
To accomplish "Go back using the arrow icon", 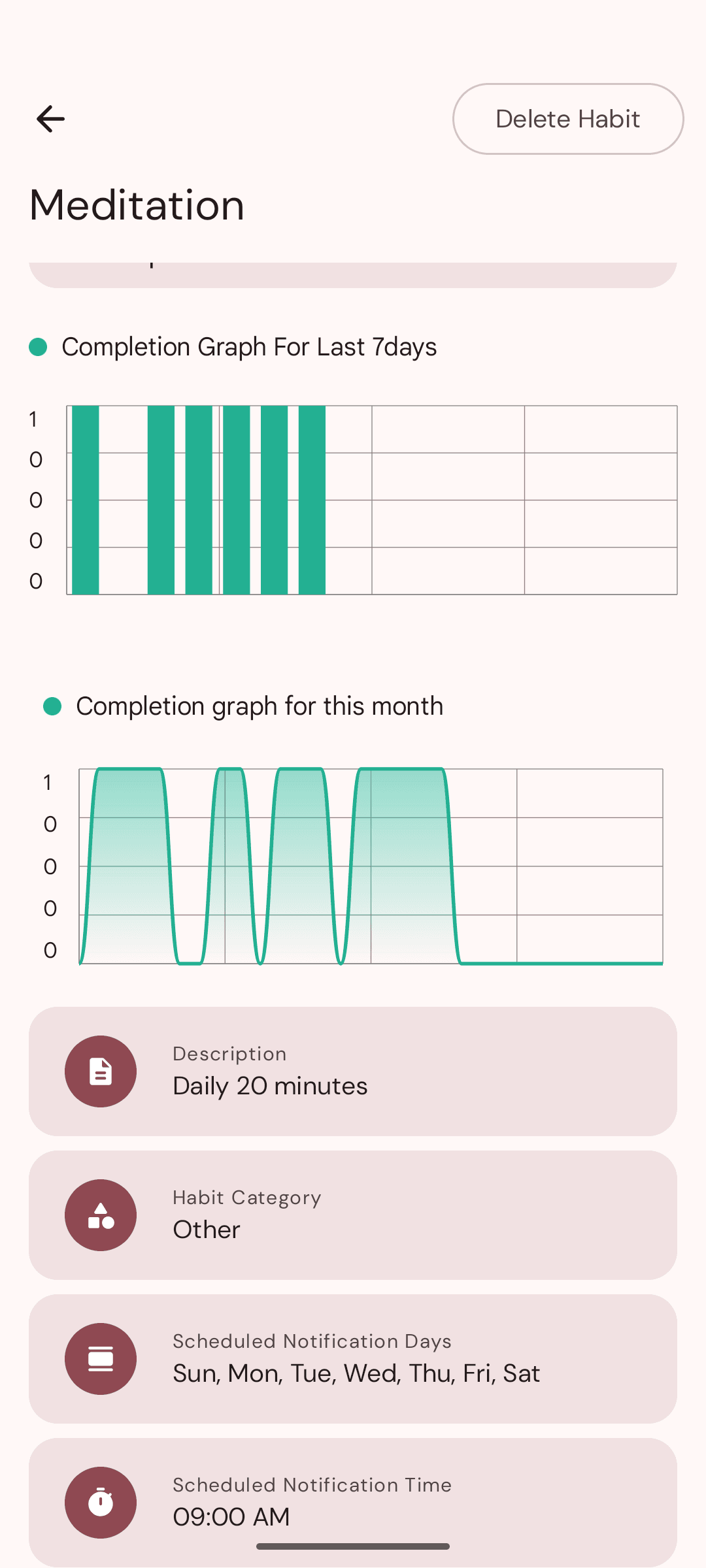I will click(50, 119).
